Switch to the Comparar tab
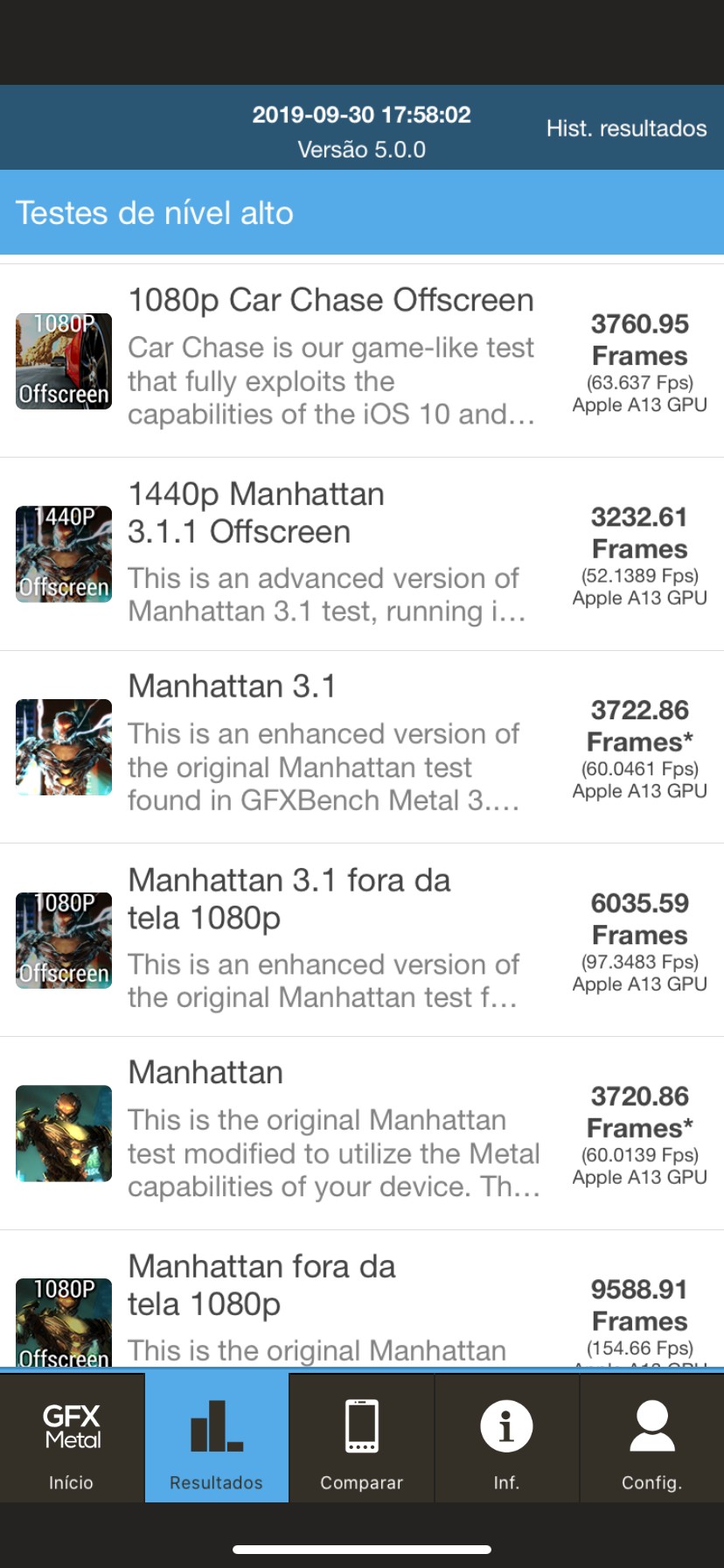The width and height of the screenshot is (724, 1568). (x=361, y=1439)
